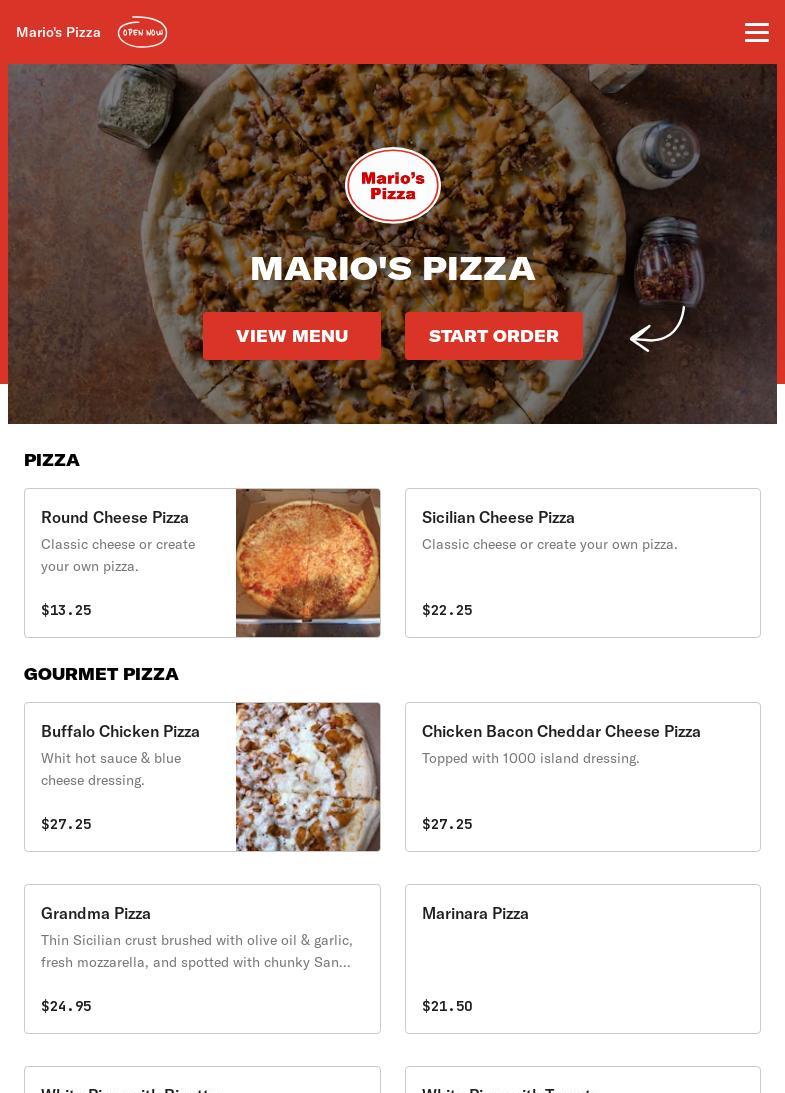Viewport: 785px width, 1093px height.
Task: Select the Marinara Pizza card
Action: tap(582, 959)
